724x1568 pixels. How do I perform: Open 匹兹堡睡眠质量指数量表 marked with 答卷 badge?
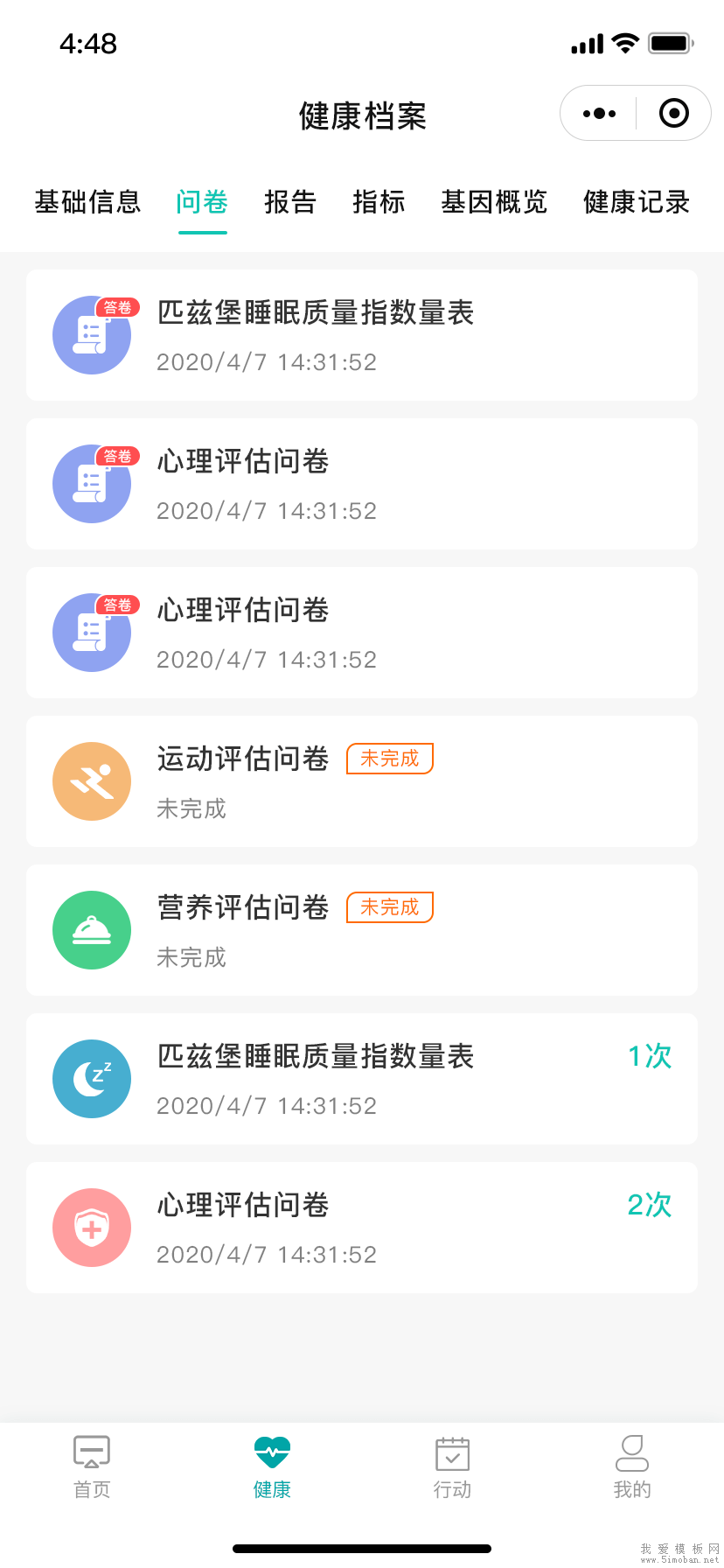point(362,335)
